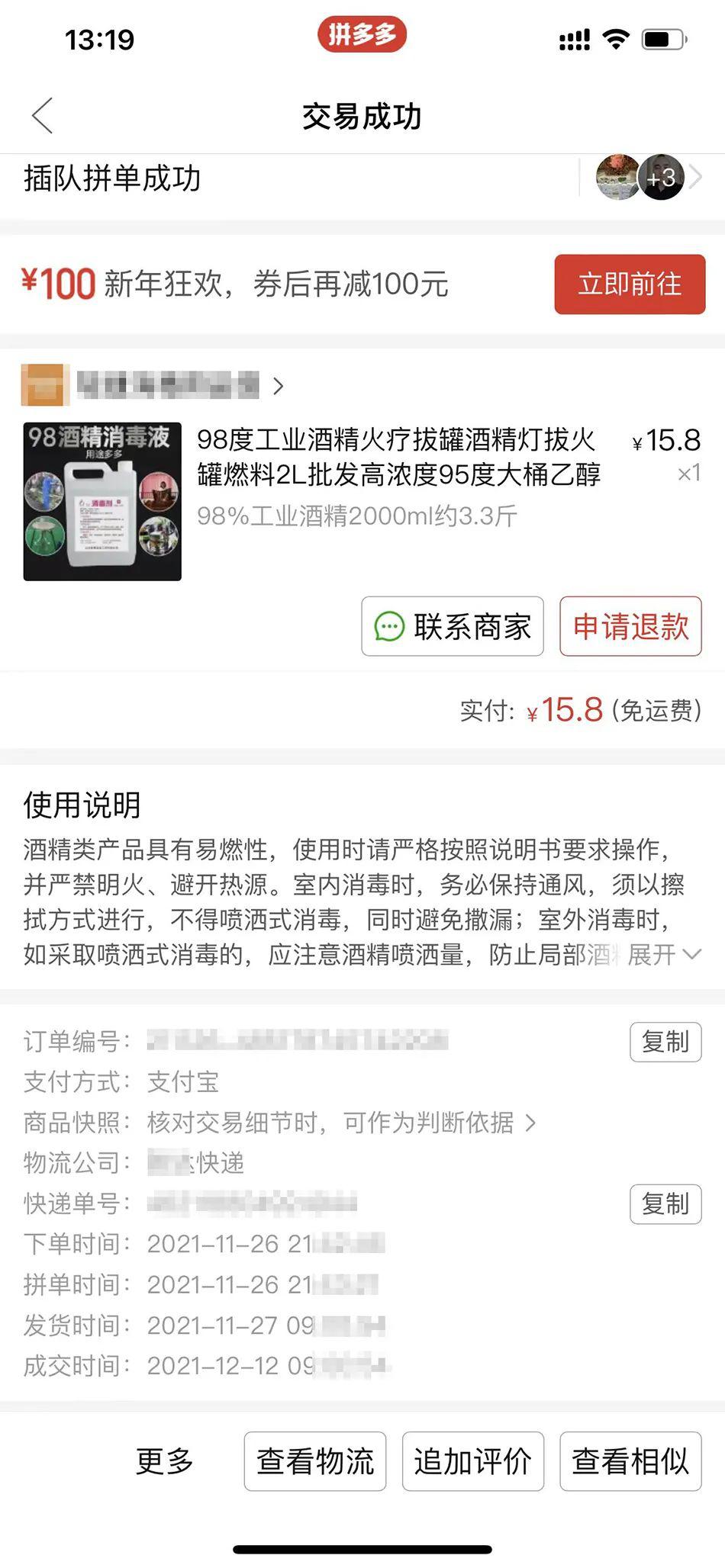Tap 立即前往 on the ¥100 coupon banner

[x=630, y=284]
